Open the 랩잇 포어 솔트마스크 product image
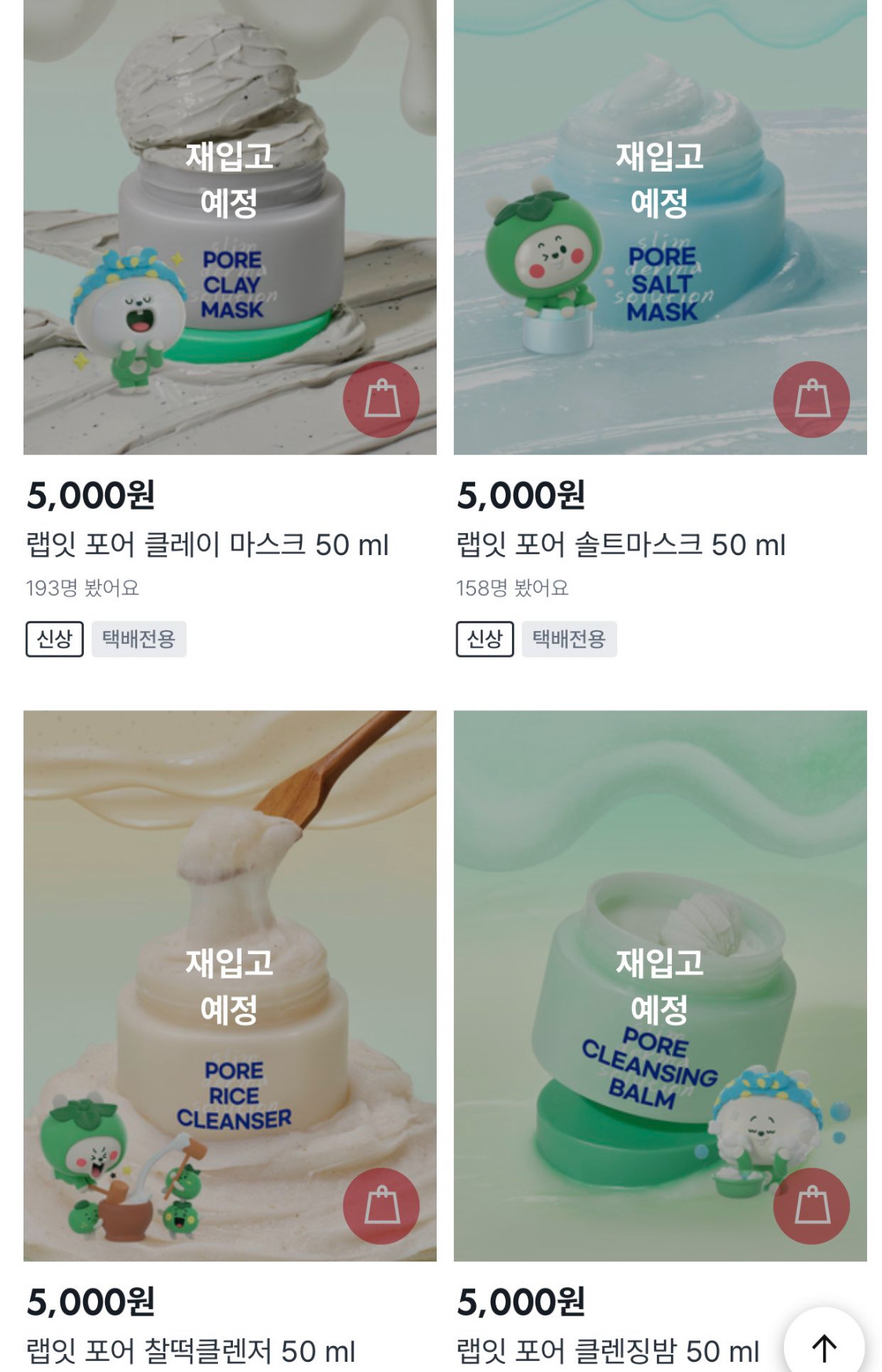Image resolution: width=882 pixels, height=1372 pixels. [659, 227]
